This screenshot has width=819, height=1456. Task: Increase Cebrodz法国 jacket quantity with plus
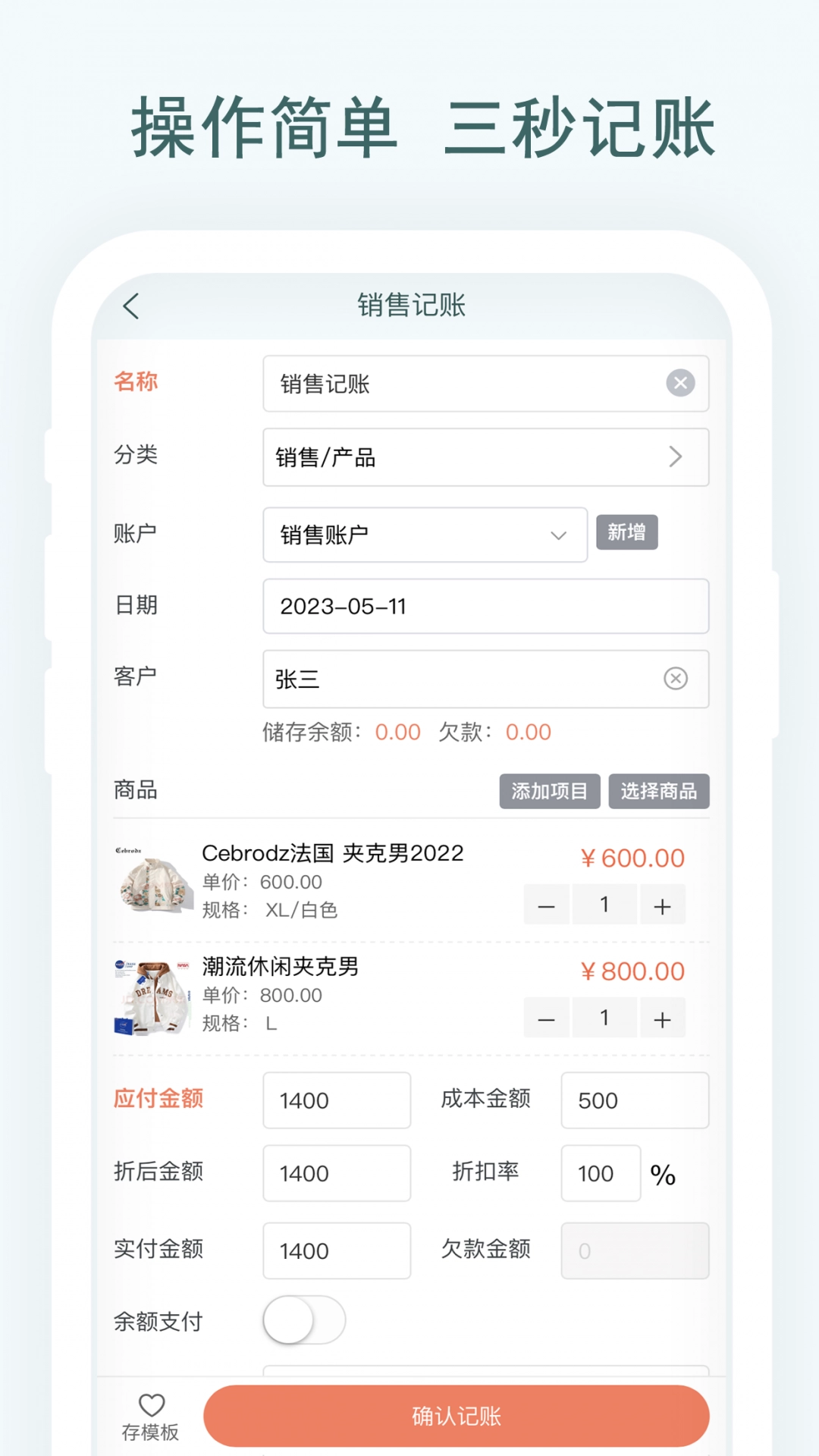[663, 905]
